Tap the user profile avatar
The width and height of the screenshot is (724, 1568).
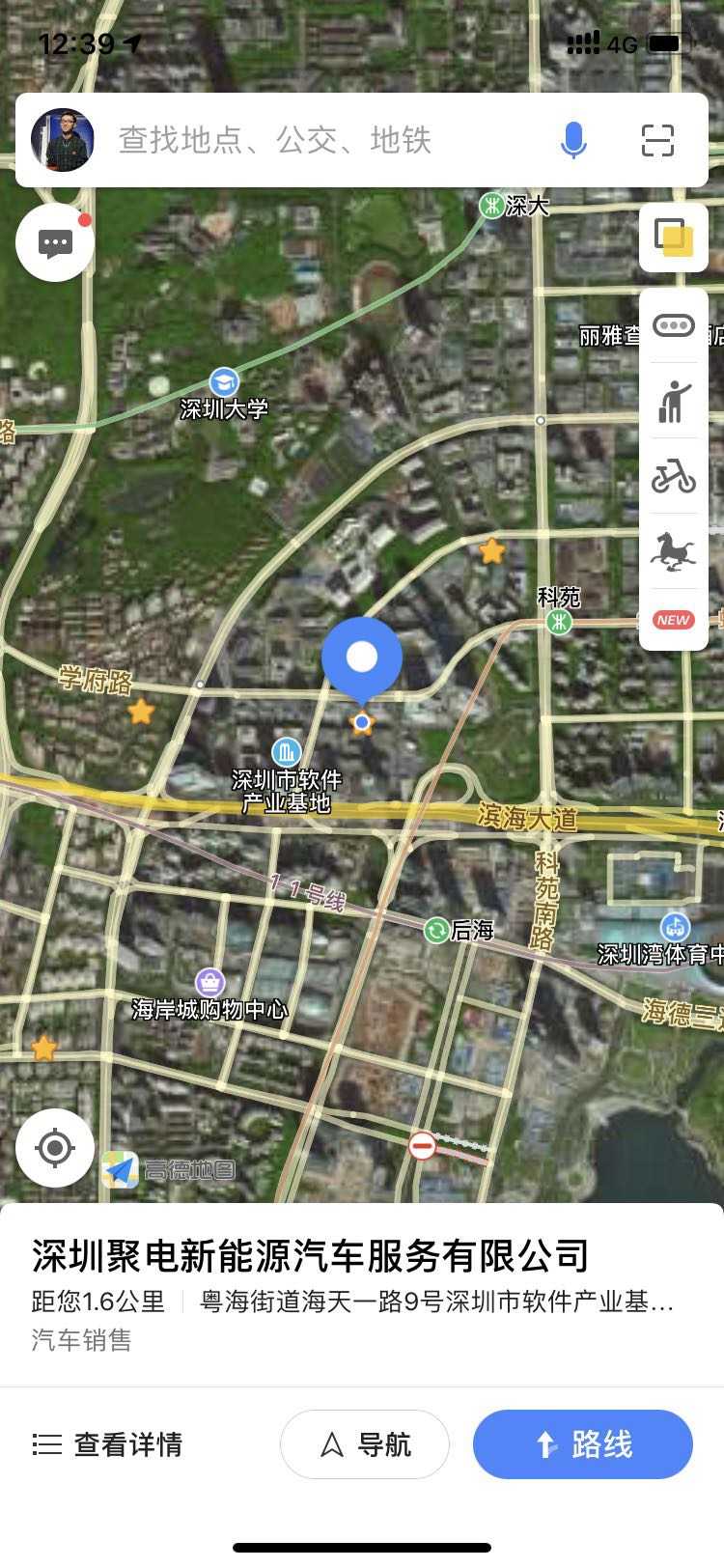click(63, 141)
